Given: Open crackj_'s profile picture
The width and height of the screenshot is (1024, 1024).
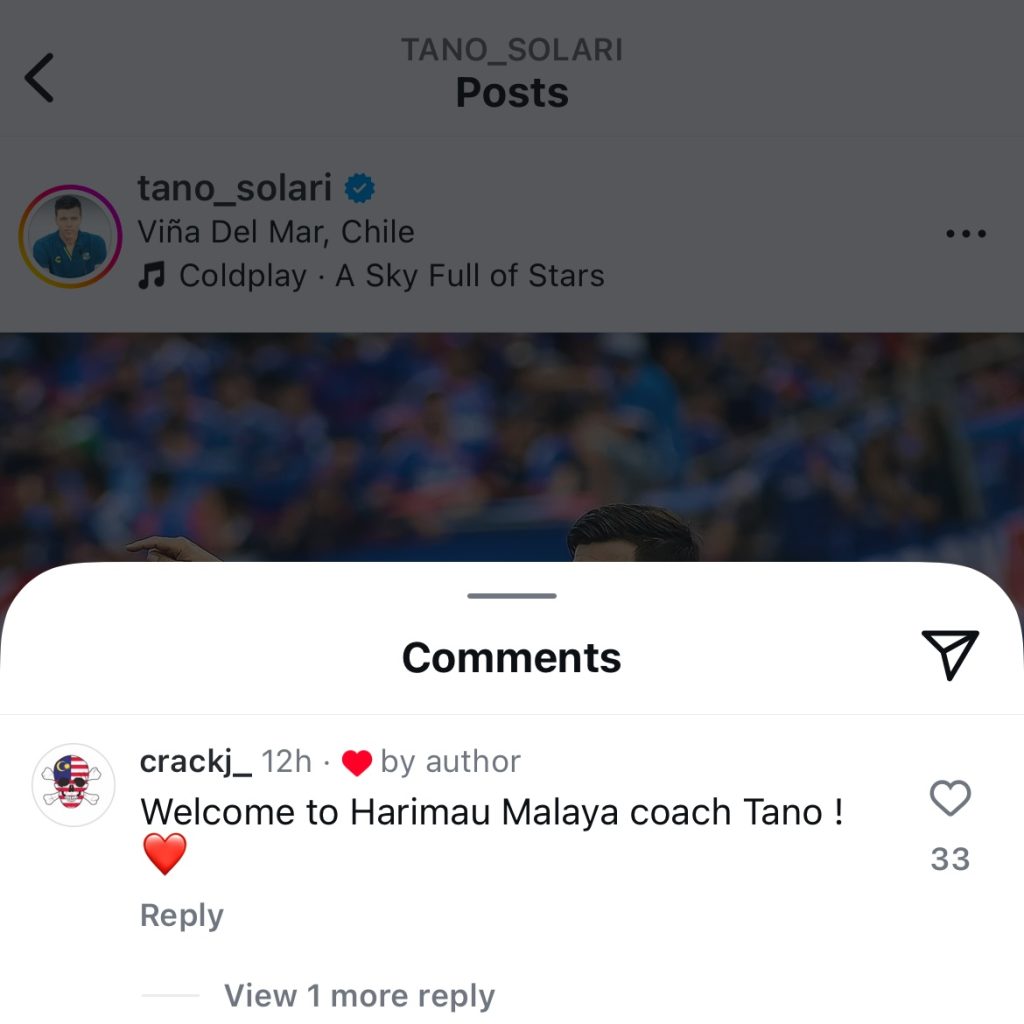Looking at the screenshot, I should [x=73, y=783].
